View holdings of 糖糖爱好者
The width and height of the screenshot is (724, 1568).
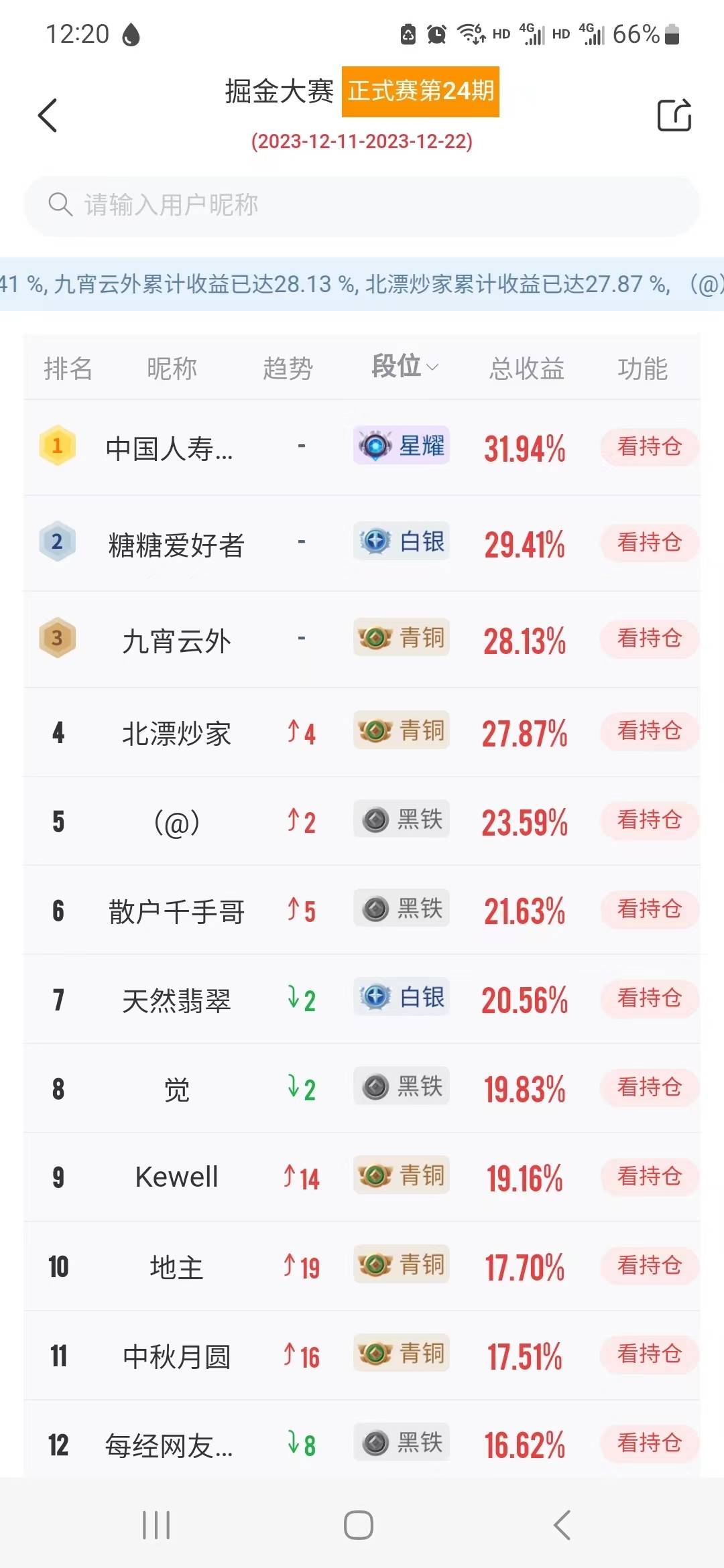[649, 543]
